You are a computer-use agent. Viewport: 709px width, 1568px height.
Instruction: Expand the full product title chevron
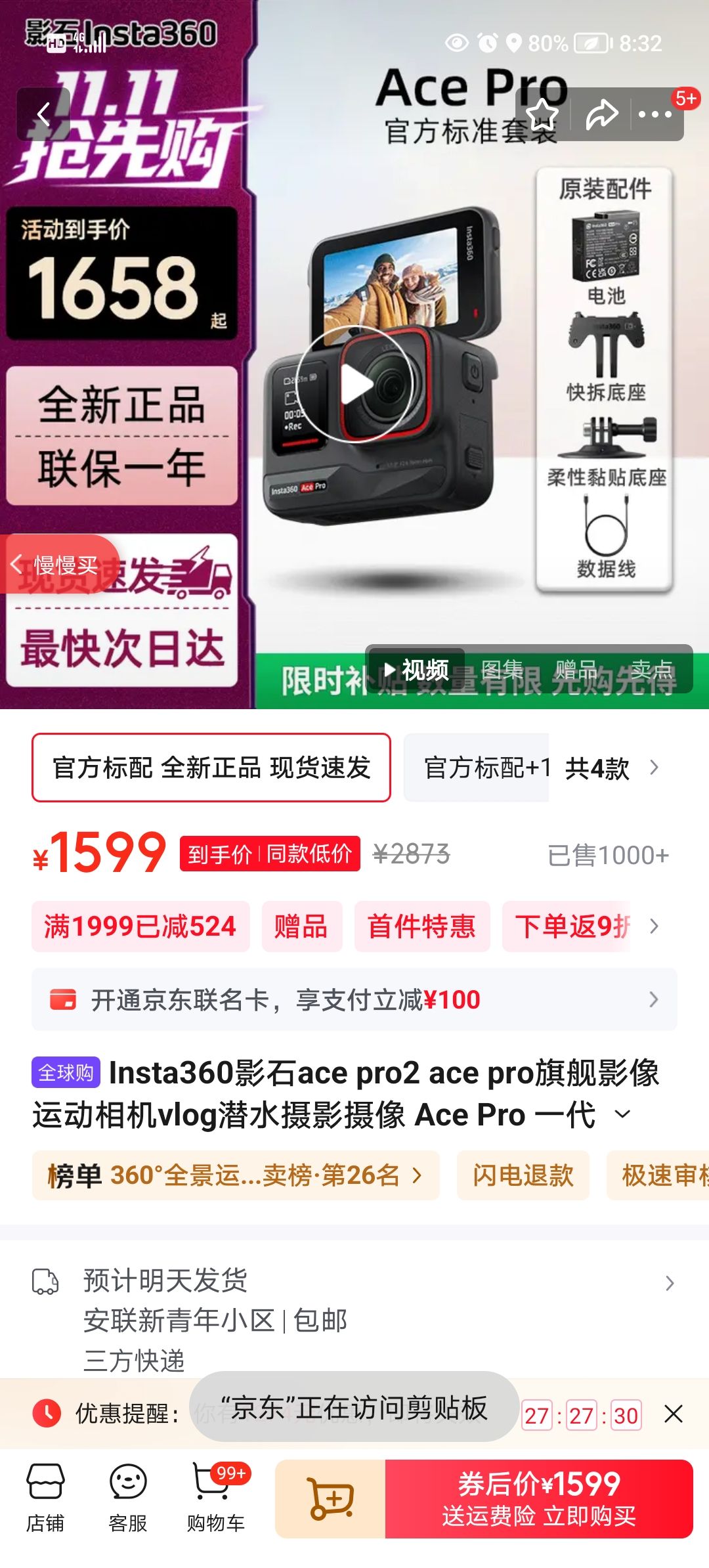pos(622,1114)
